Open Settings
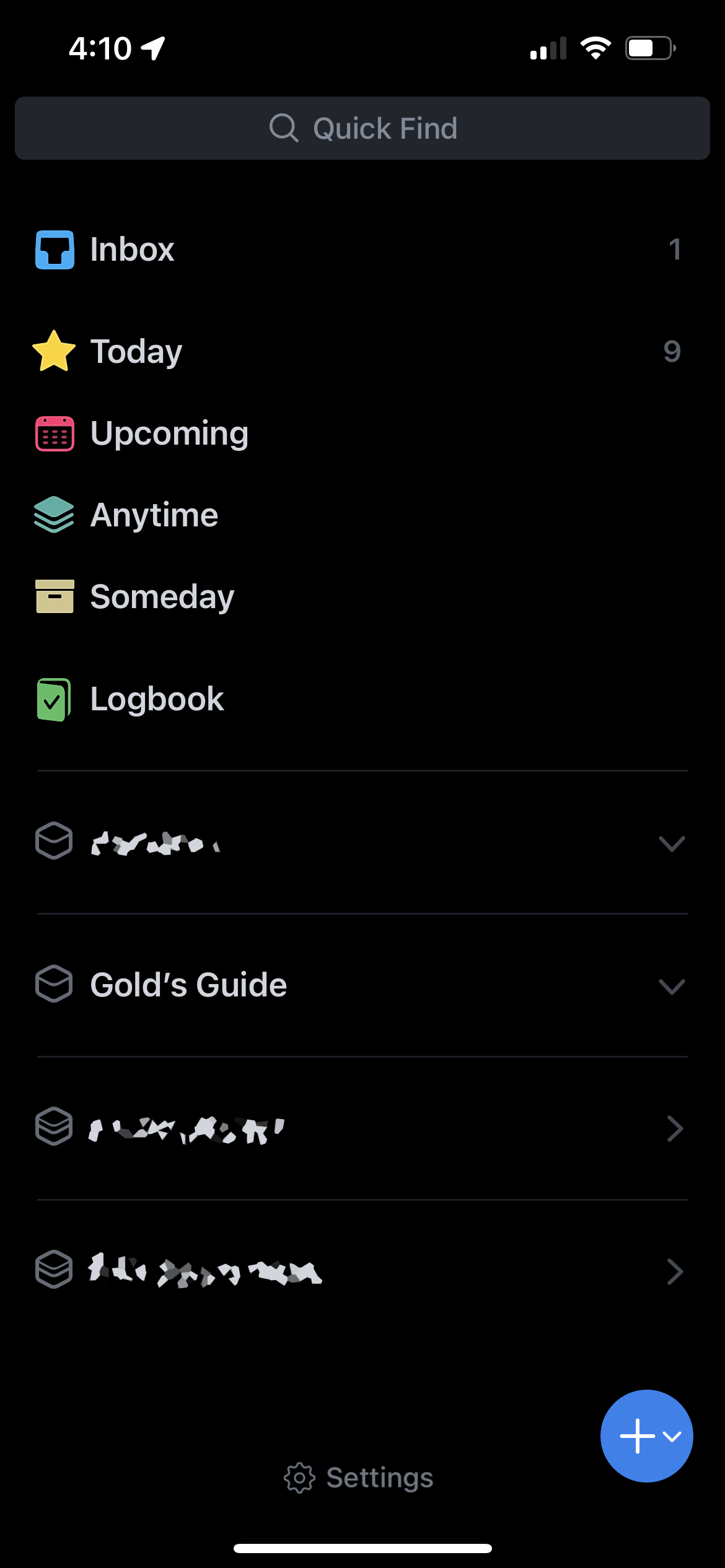725x1568 pixels. pyautogui.click(x=359, y=1478)
